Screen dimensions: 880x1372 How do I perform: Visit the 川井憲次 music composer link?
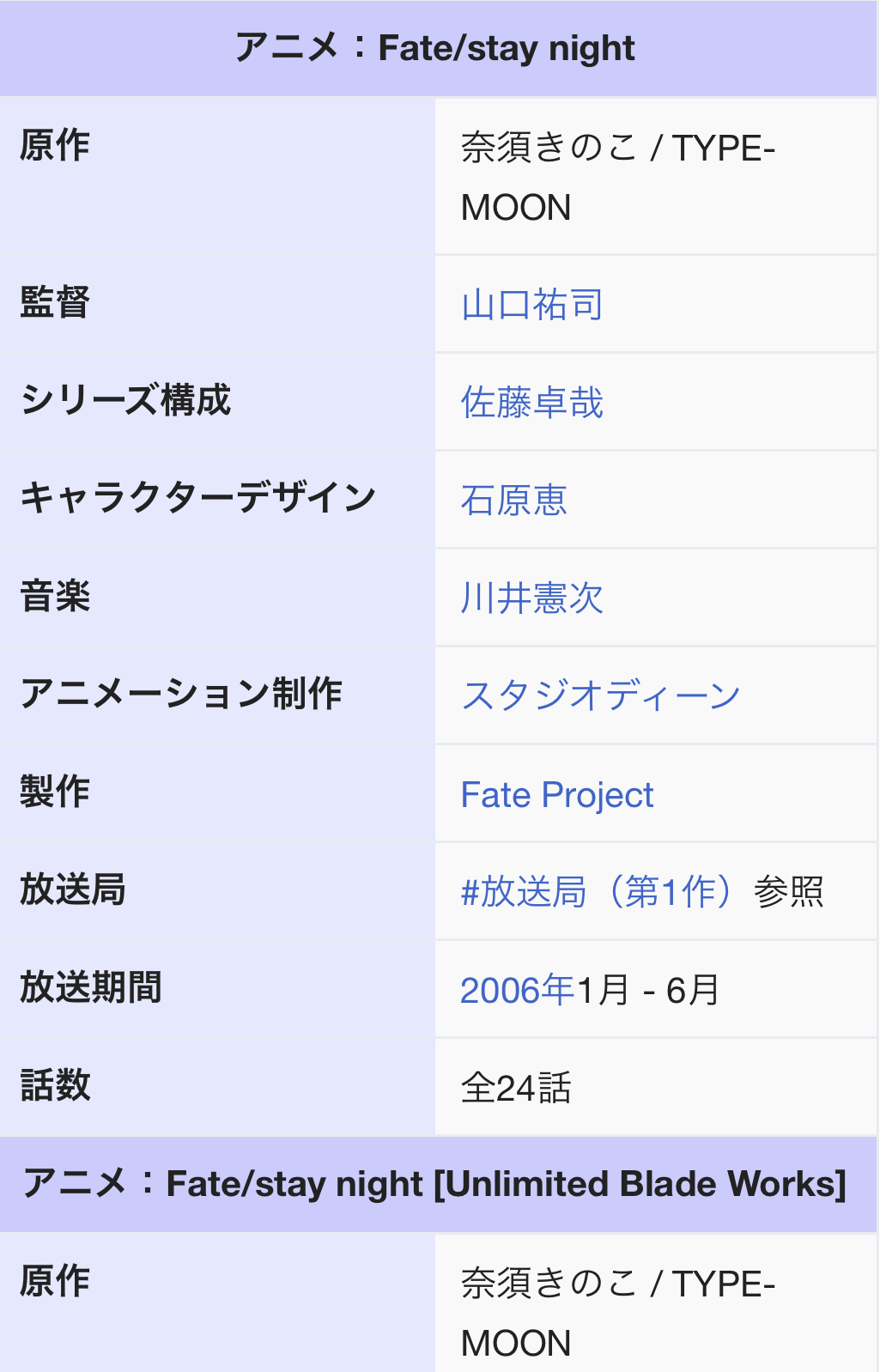[531, 598]
